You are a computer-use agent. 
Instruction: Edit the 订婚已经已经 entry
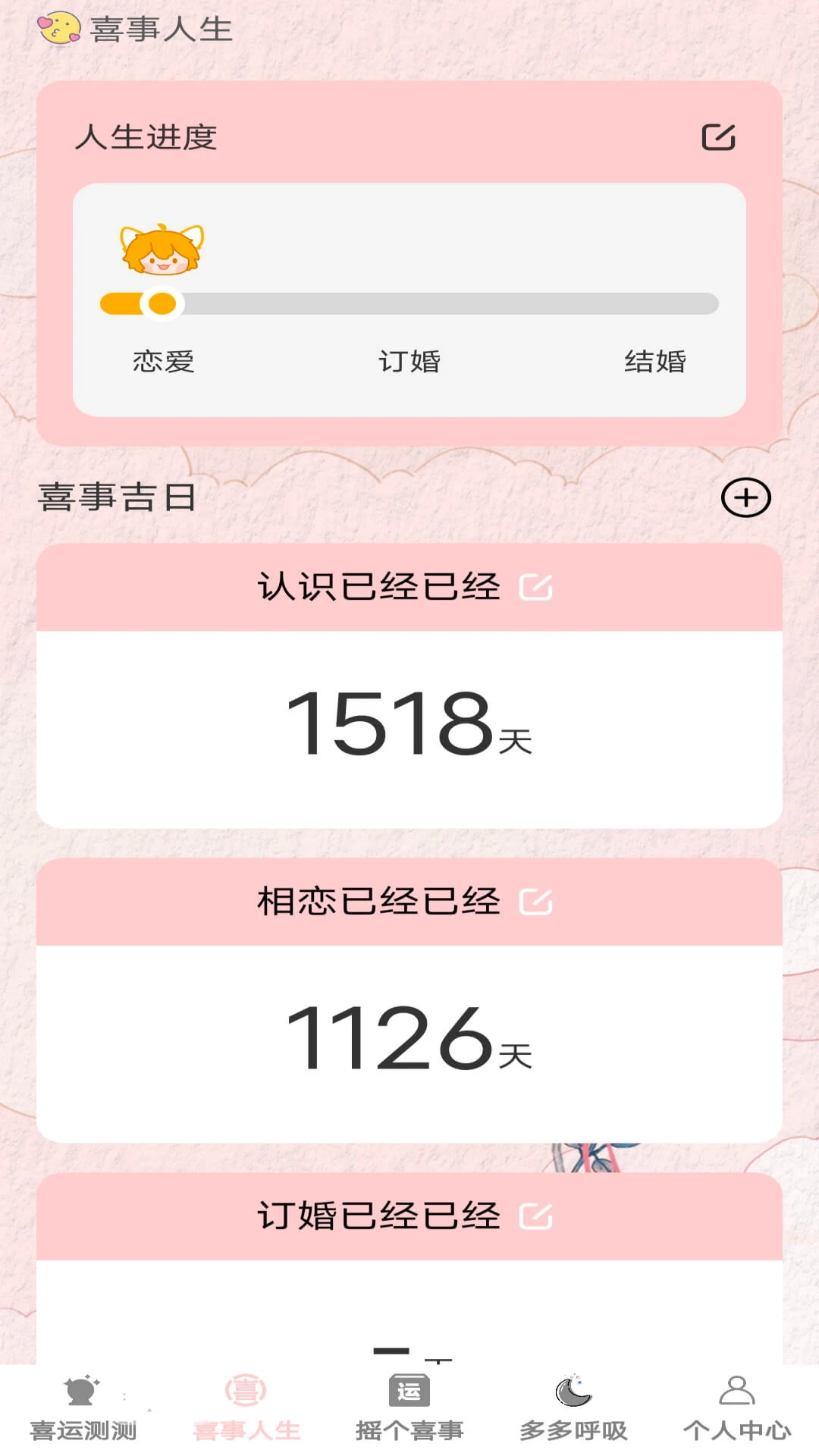536,1216
